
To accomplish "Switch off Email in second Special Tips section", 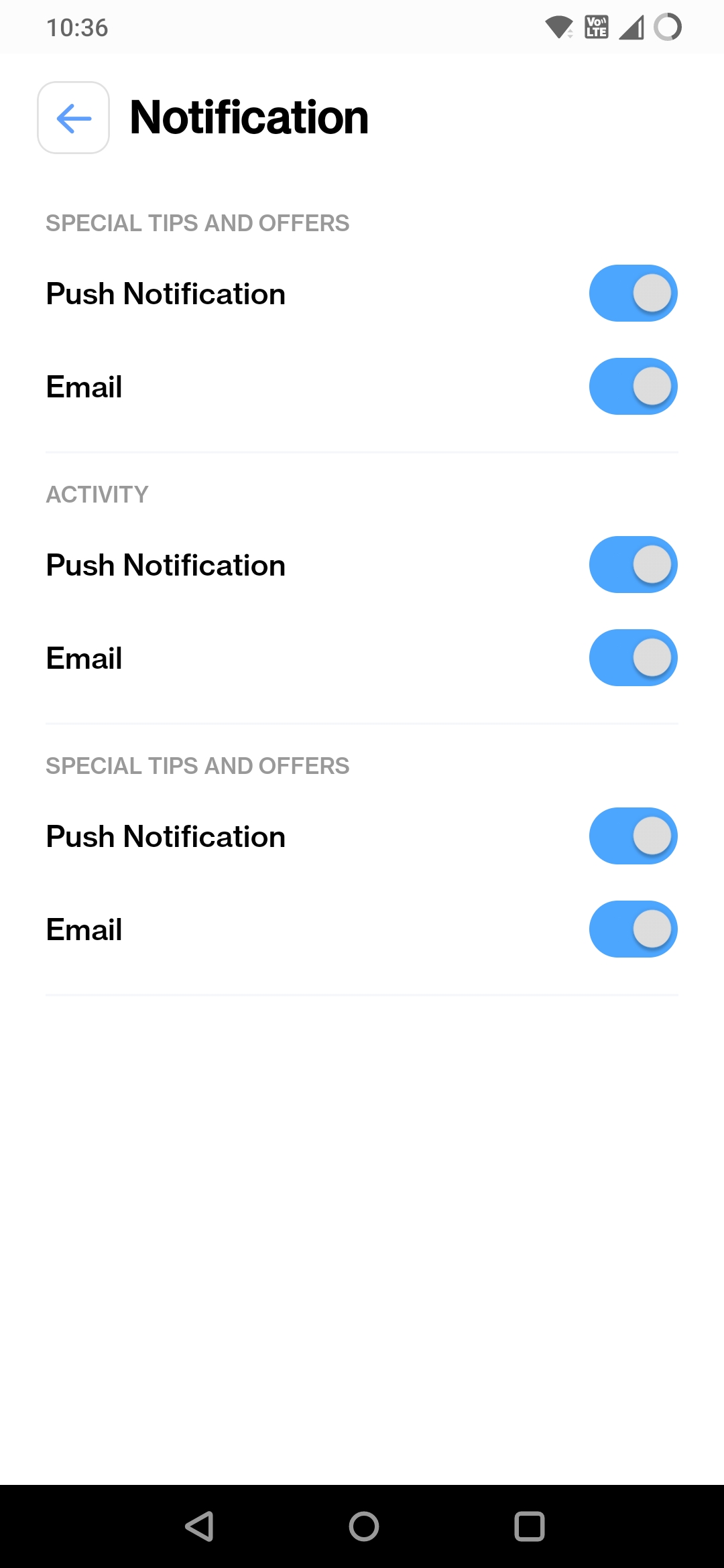I will (x=633, y=929).
